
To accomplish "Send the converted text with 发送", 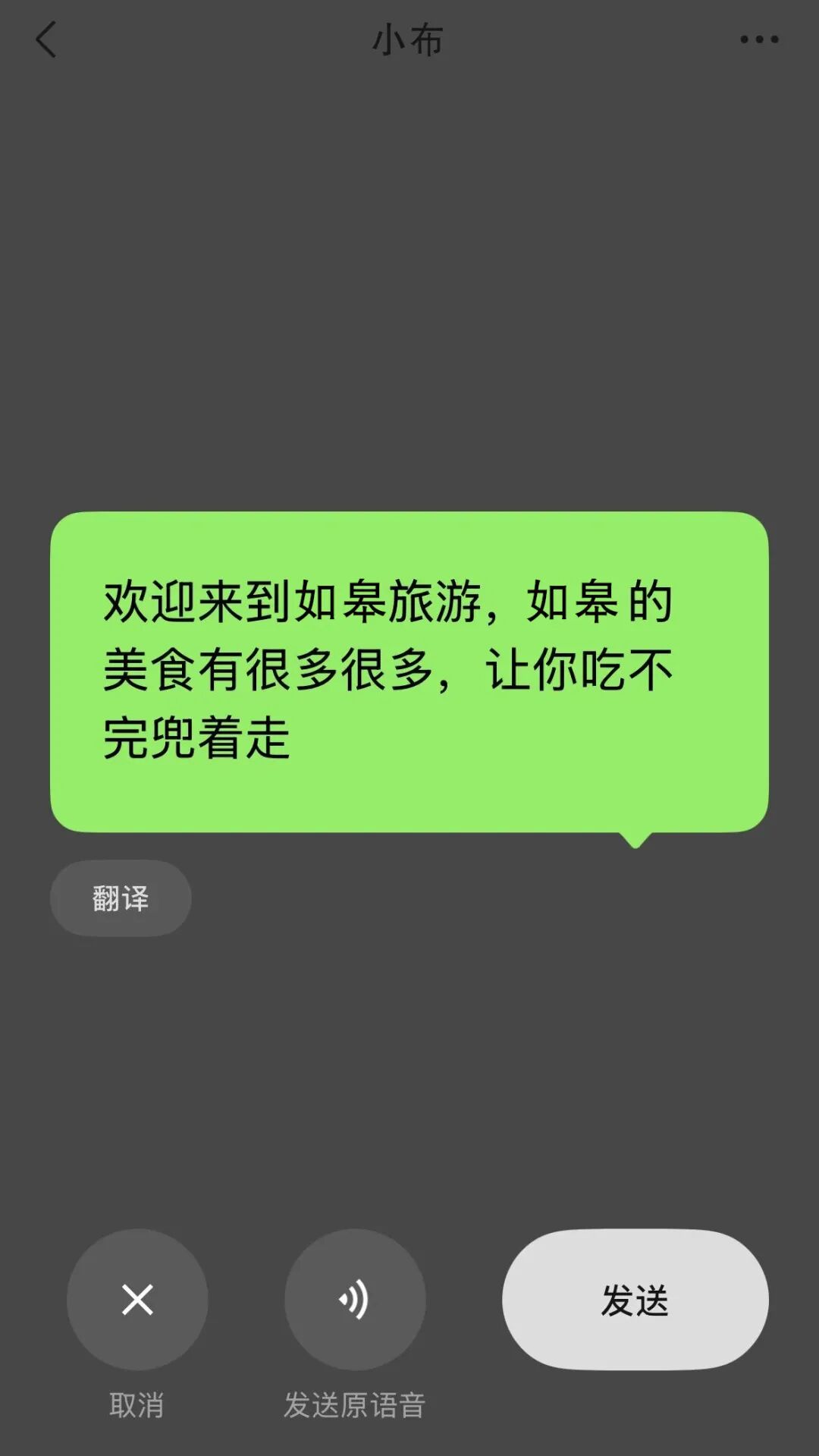I will point(635,1300).
